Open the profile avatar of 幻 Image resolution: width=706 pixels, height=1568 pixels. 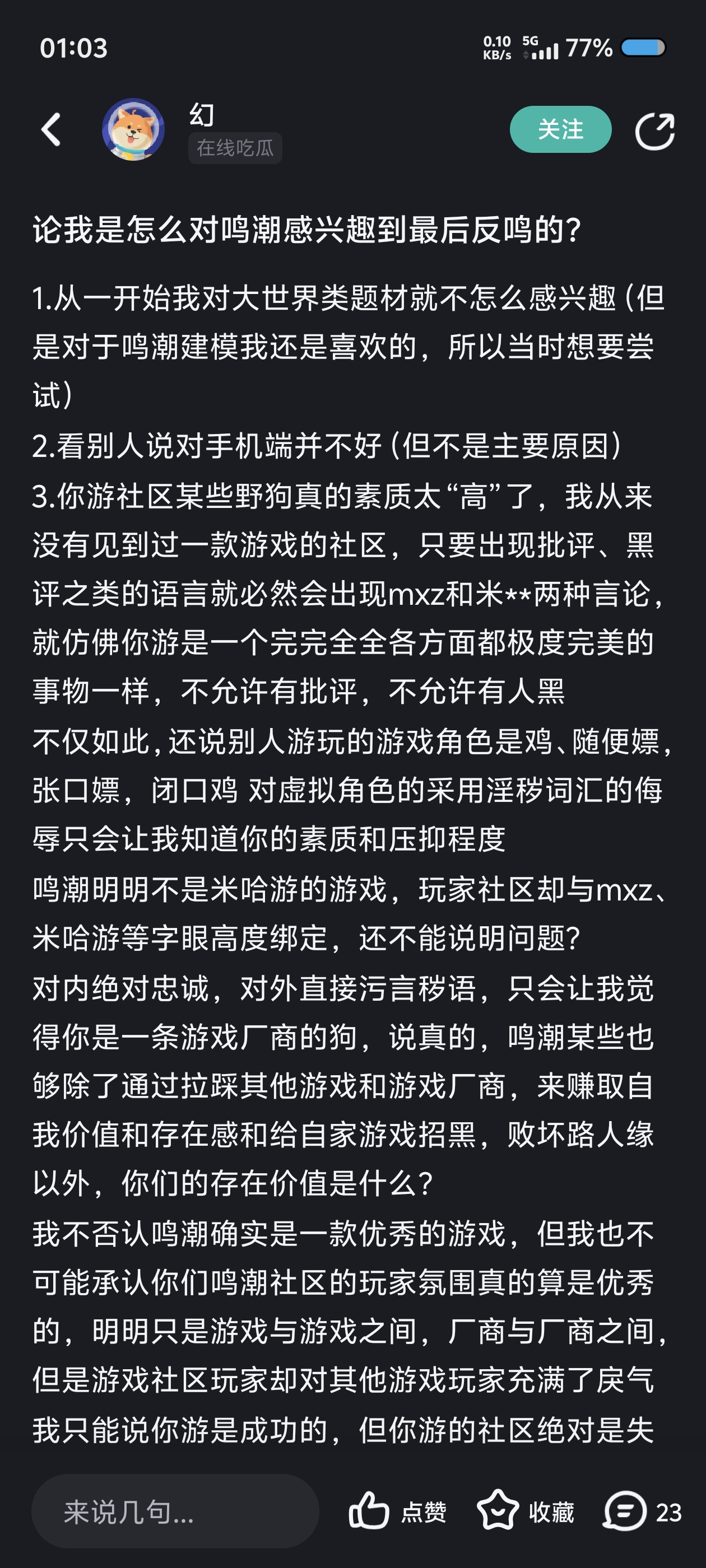tap(133, 130)
